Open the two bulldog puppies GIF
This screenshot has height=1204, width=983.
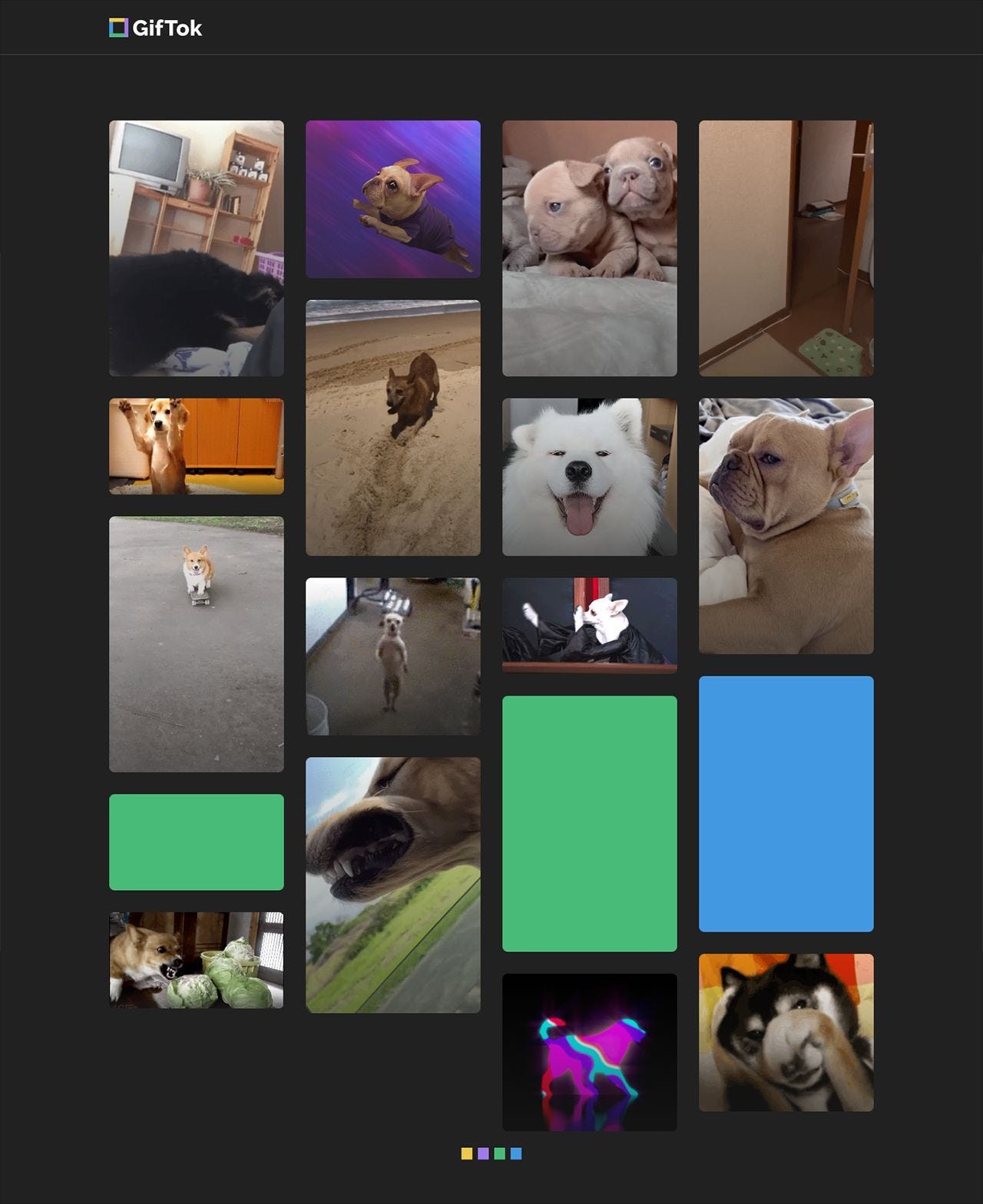tap(589, 248)
